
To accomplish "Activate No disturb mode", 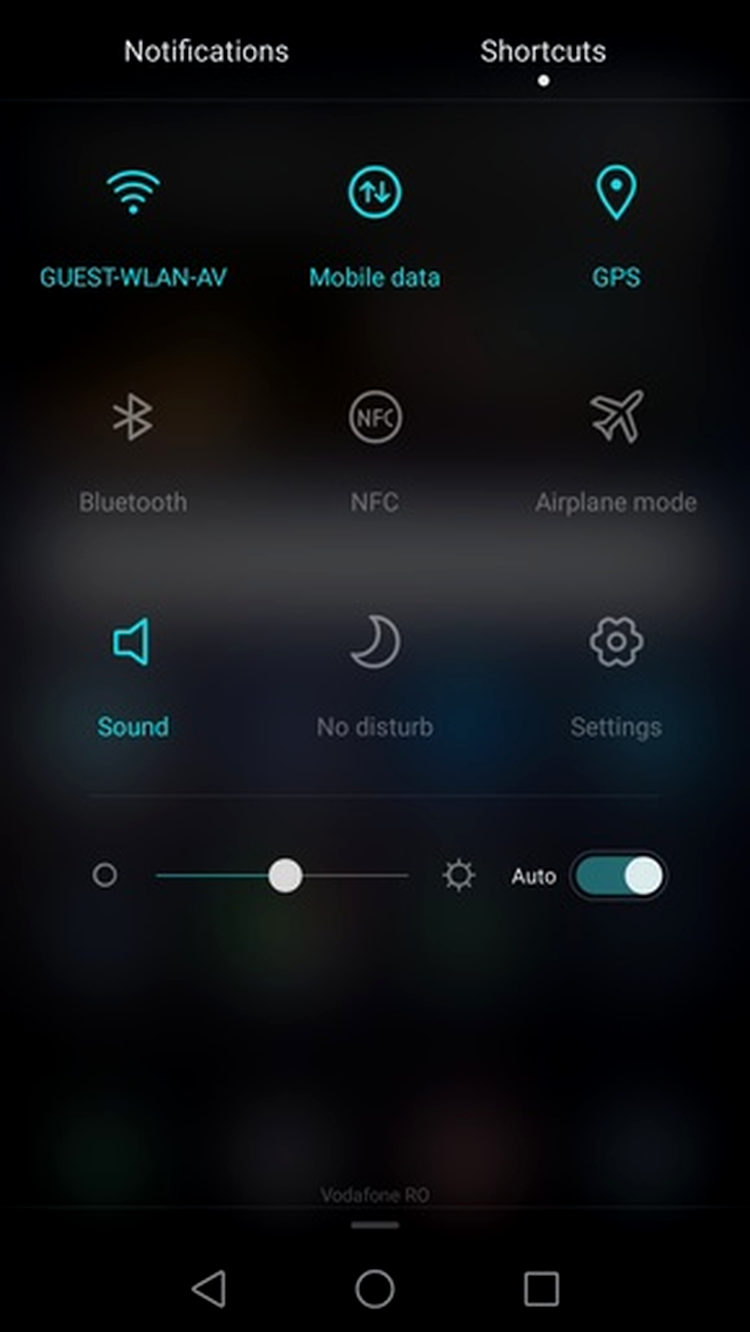I will [x=374, y=642].
